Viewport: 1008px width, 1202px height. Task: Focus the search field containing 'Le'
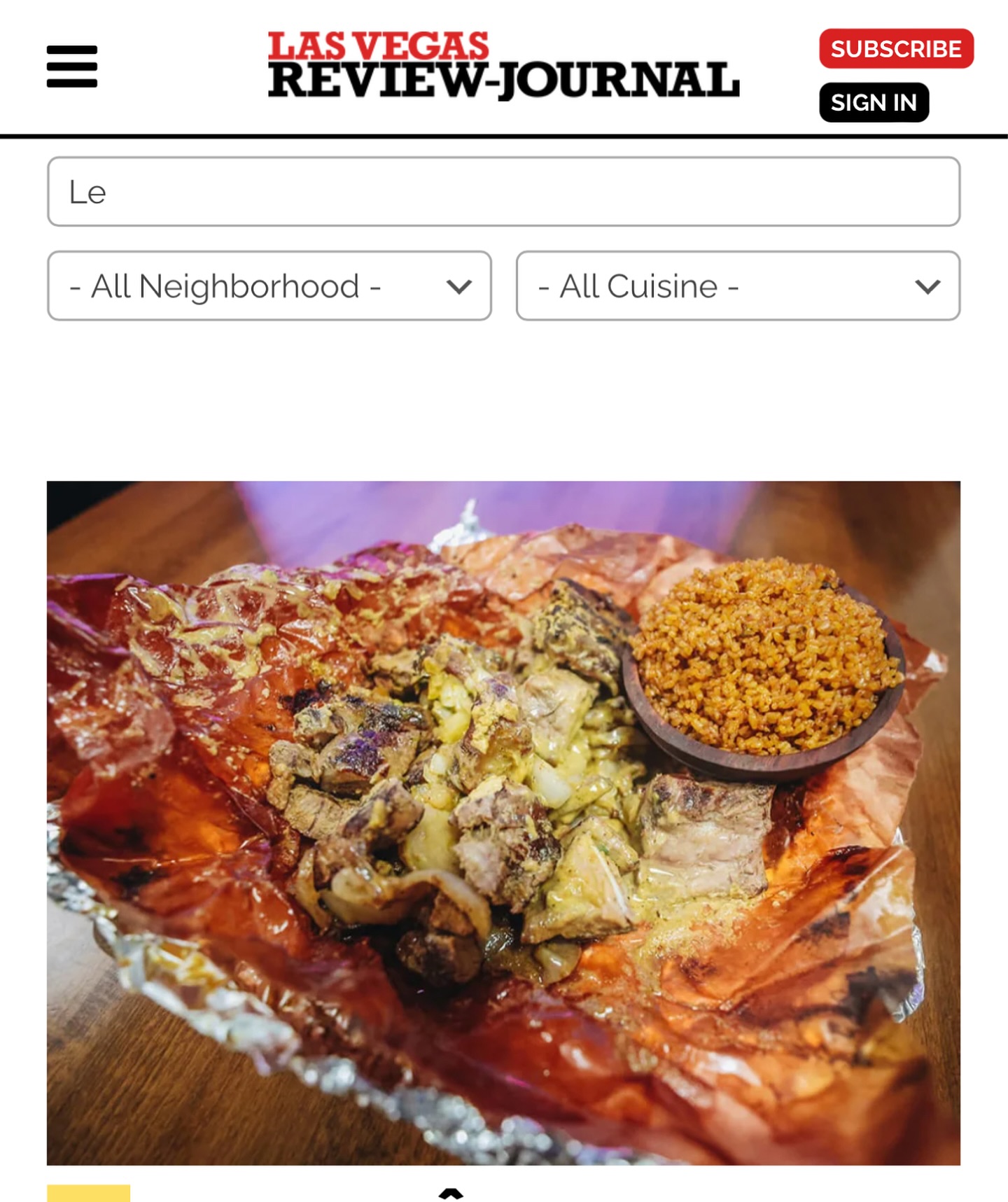click(503, 192)
